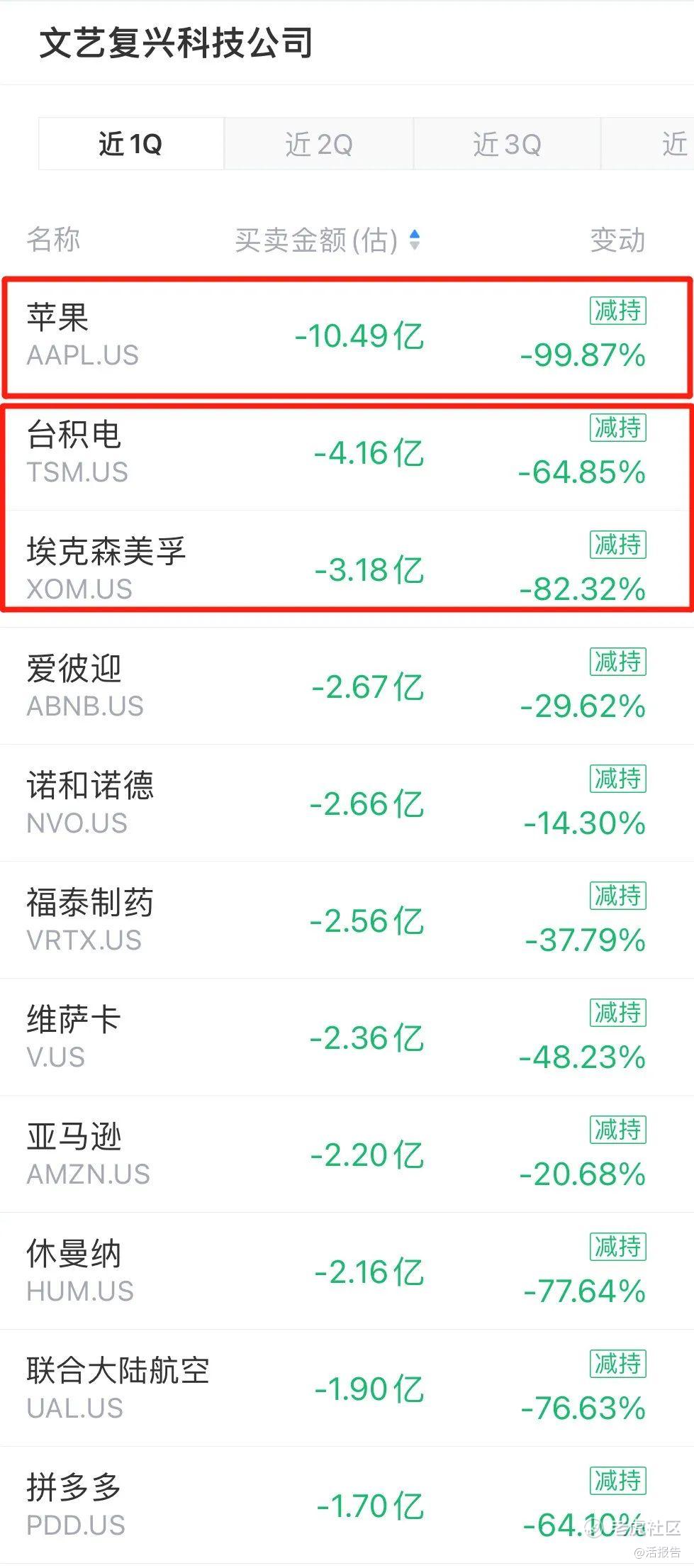View 休曼纳 HUM.US details
Image resolution: width=694 pixels, height=1568 pixels.
click(347, 1272)
